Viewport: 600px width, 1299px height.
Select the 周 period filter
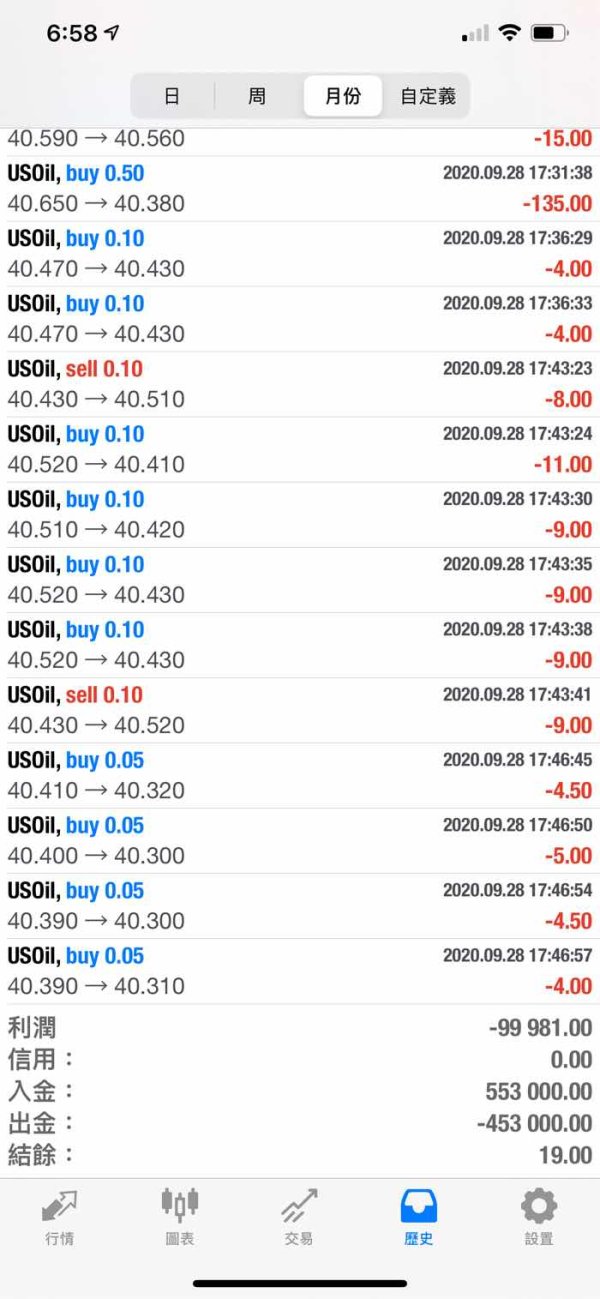(257, 97)
